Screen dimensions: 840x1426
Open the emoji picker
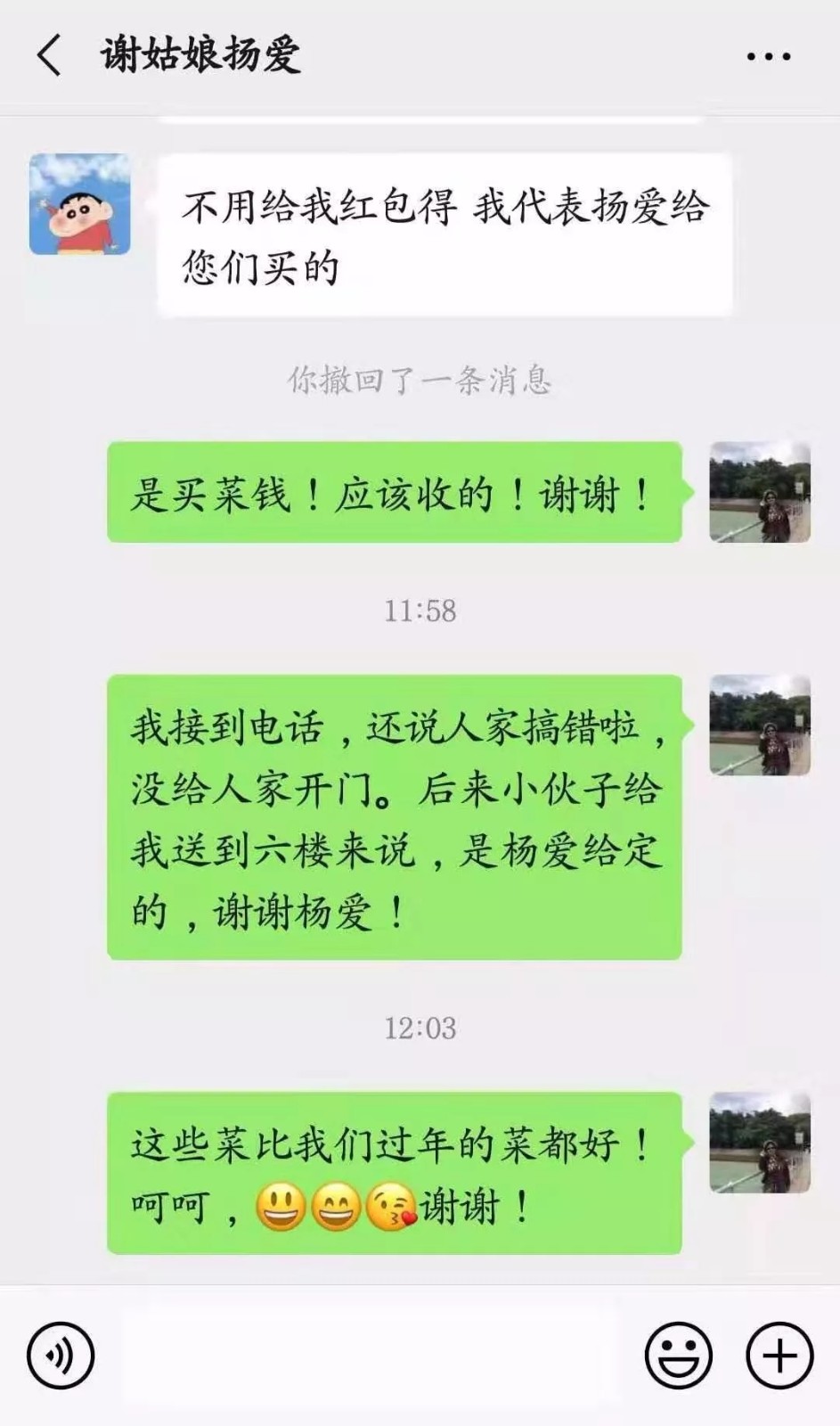678,1356
